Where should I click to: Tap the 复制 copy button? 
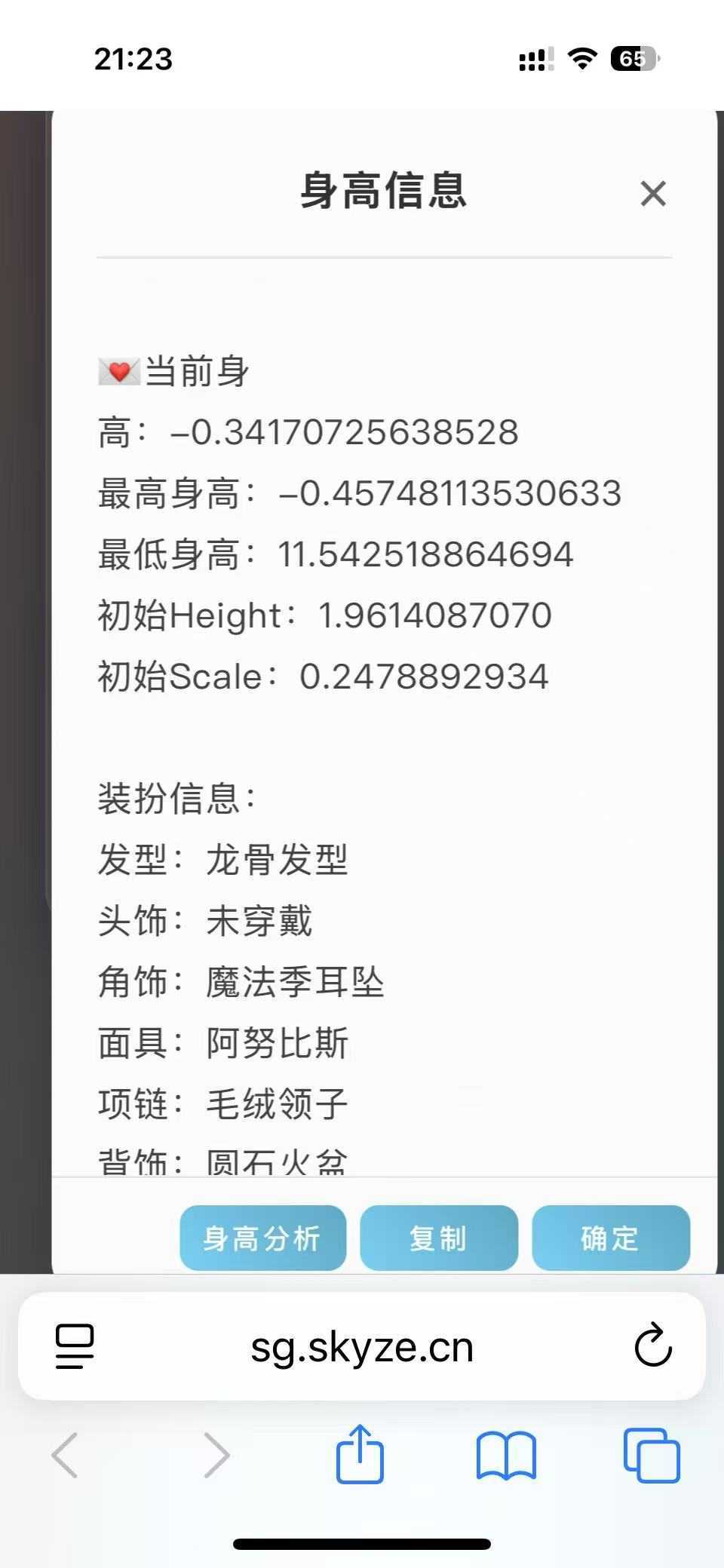pyautogui.click(x=438, y=1238)
